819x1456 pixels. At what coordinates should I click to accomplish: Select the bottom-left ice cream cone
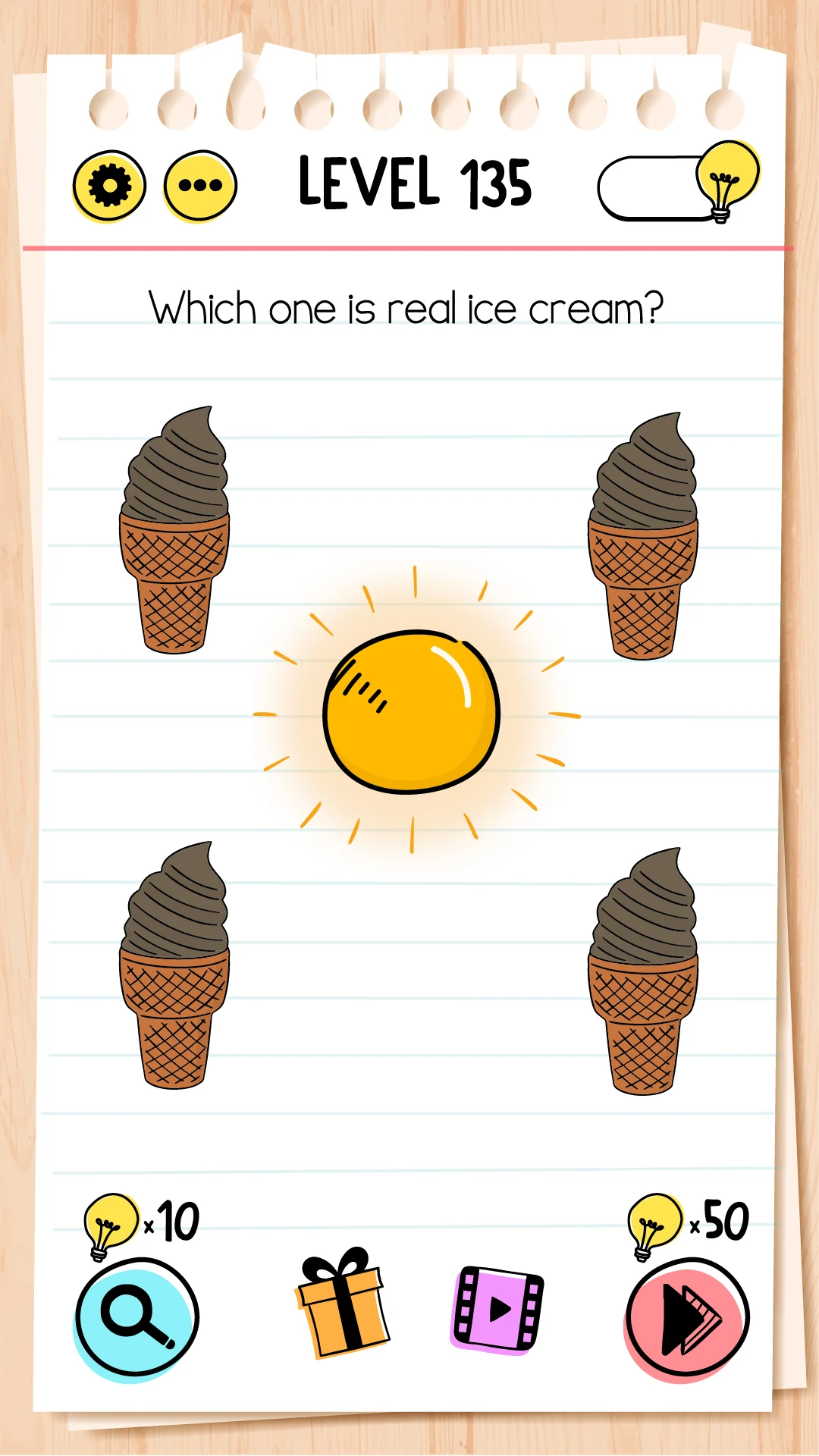[x=174, y=966]
